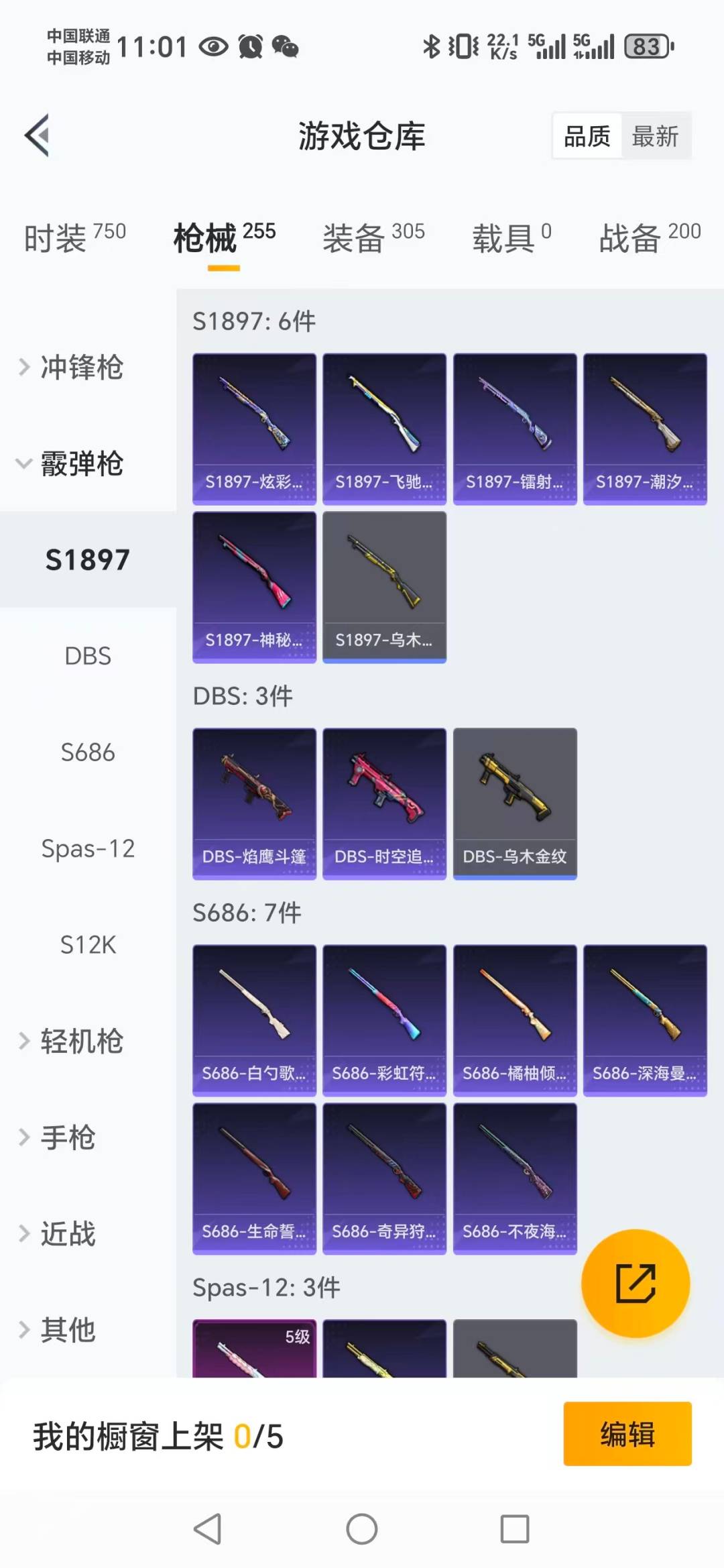Open the DBS-乌木金纹 item
Image resolution: width=724 pixels, height=1568 pixels.
pyautogui.click(x=515, y=803)
